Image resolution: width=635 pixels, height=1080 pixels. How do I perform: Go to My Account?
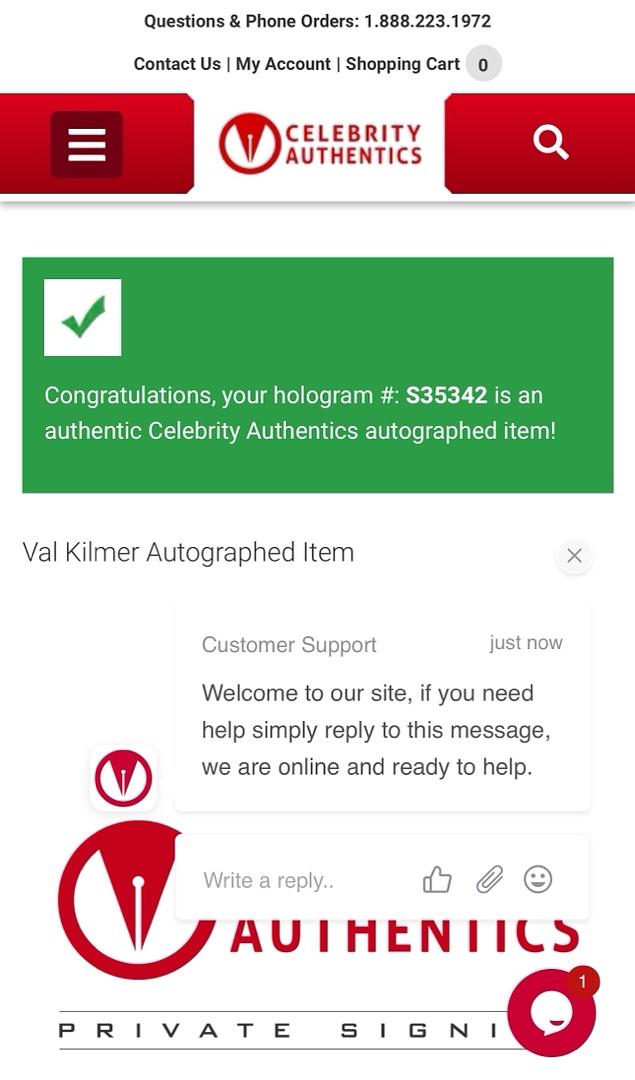(x=283, y=64)
